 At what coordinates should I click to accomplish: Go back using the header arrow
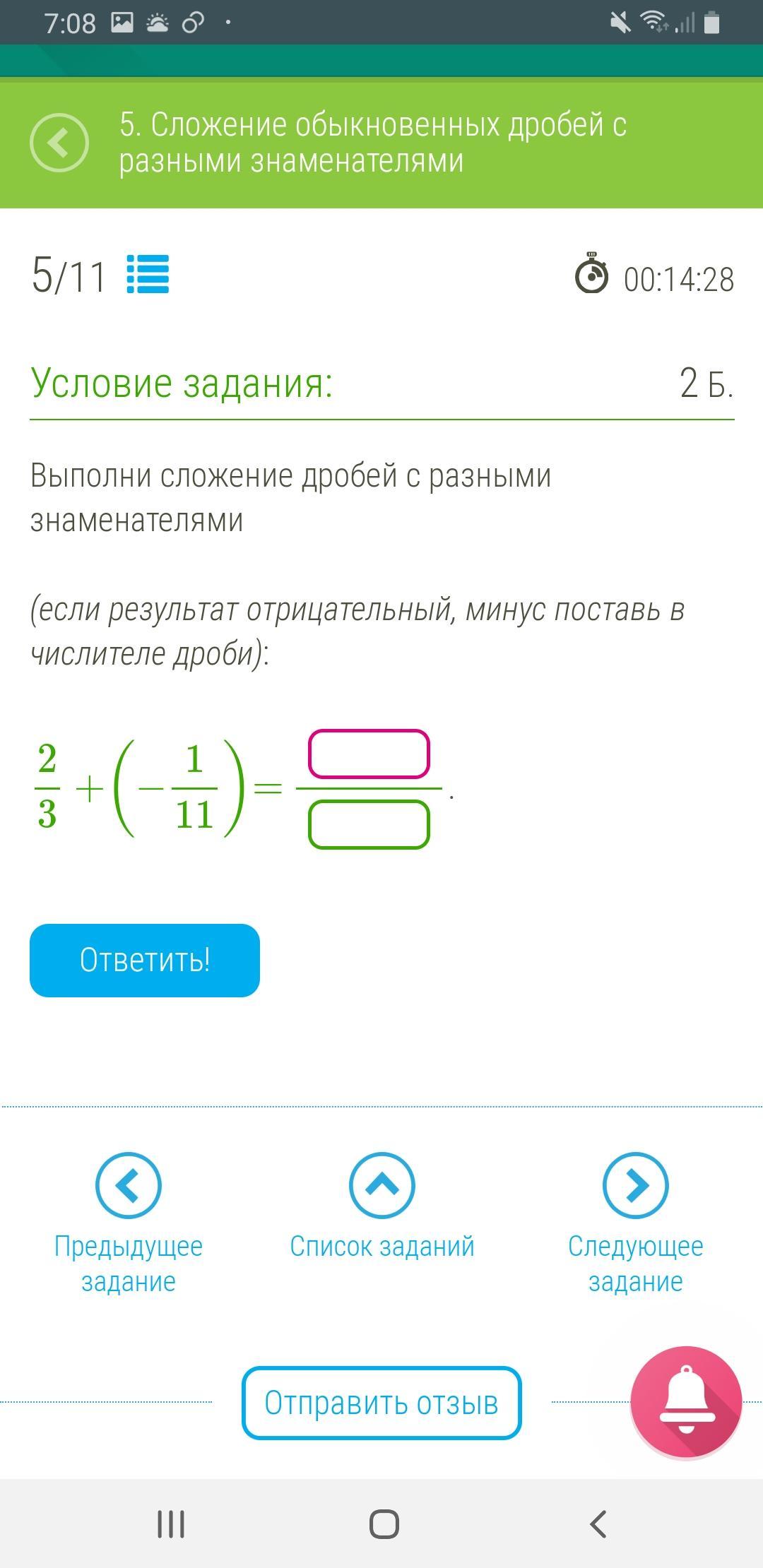(x=59, y=142)
